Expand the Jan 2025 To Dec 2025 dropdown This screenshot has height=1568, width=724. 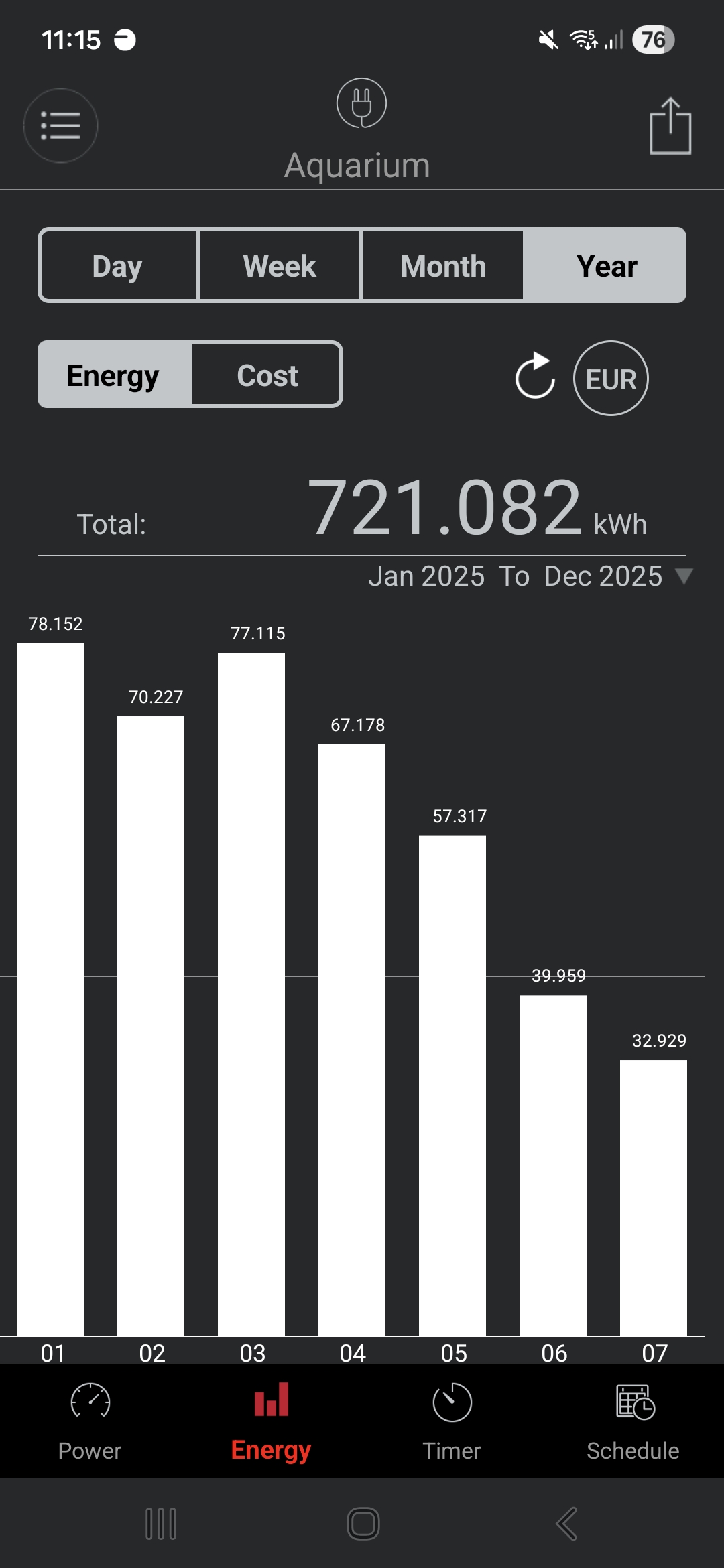point(684,576)
